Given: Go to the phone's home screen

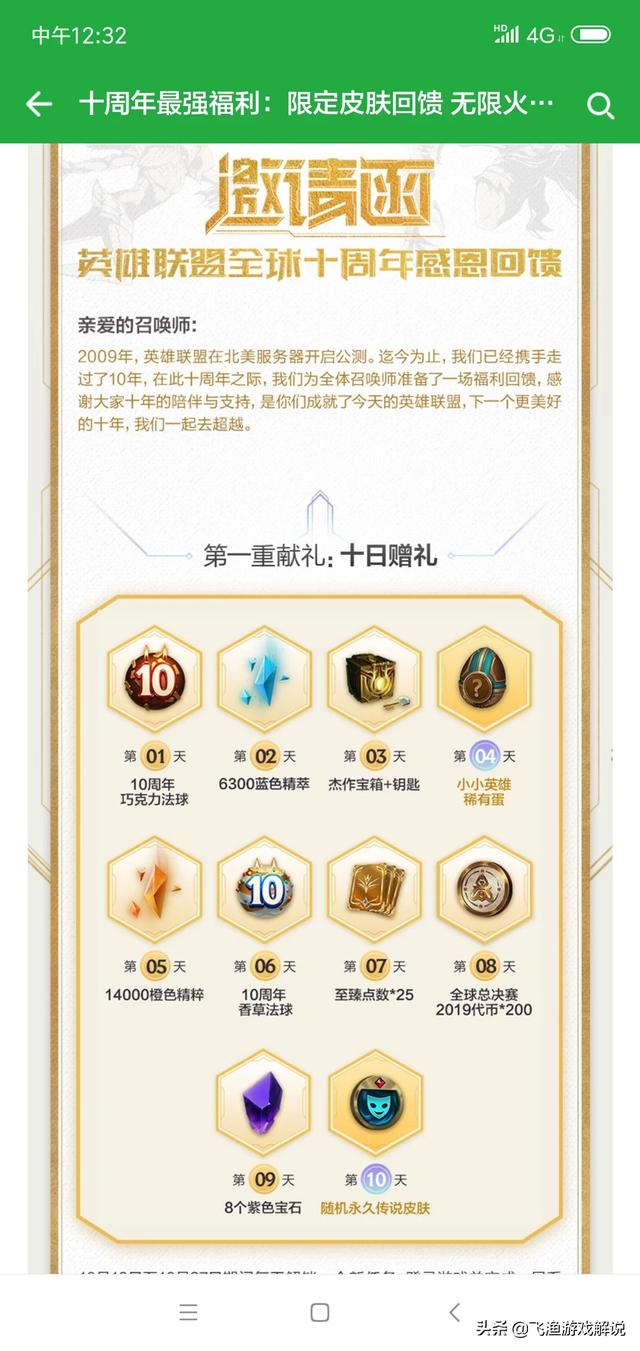Looking at the screenshot, I should tap(320, 1312).
